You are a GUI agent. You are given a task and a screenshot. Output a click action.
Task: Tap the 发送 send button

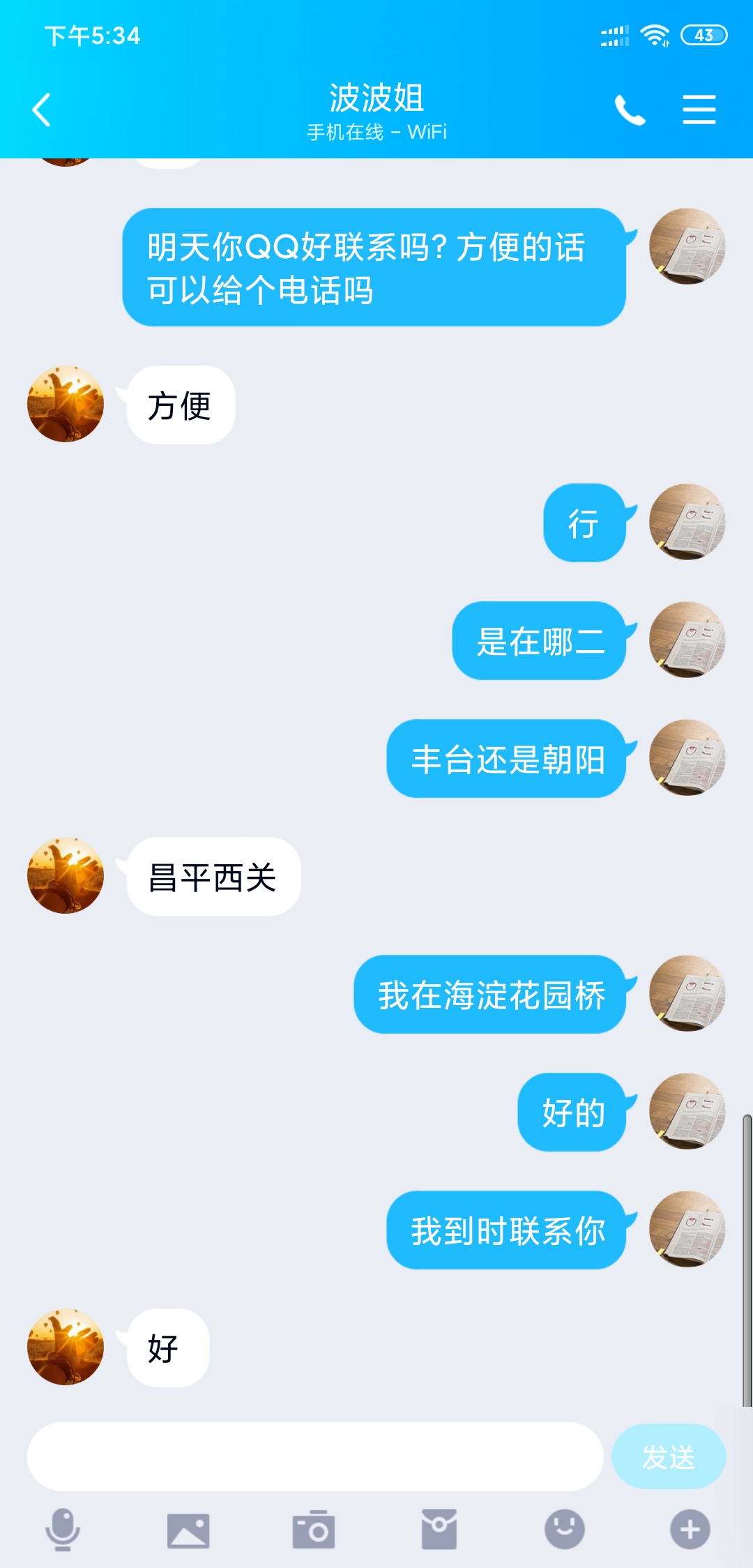(x=668, y=1456)
